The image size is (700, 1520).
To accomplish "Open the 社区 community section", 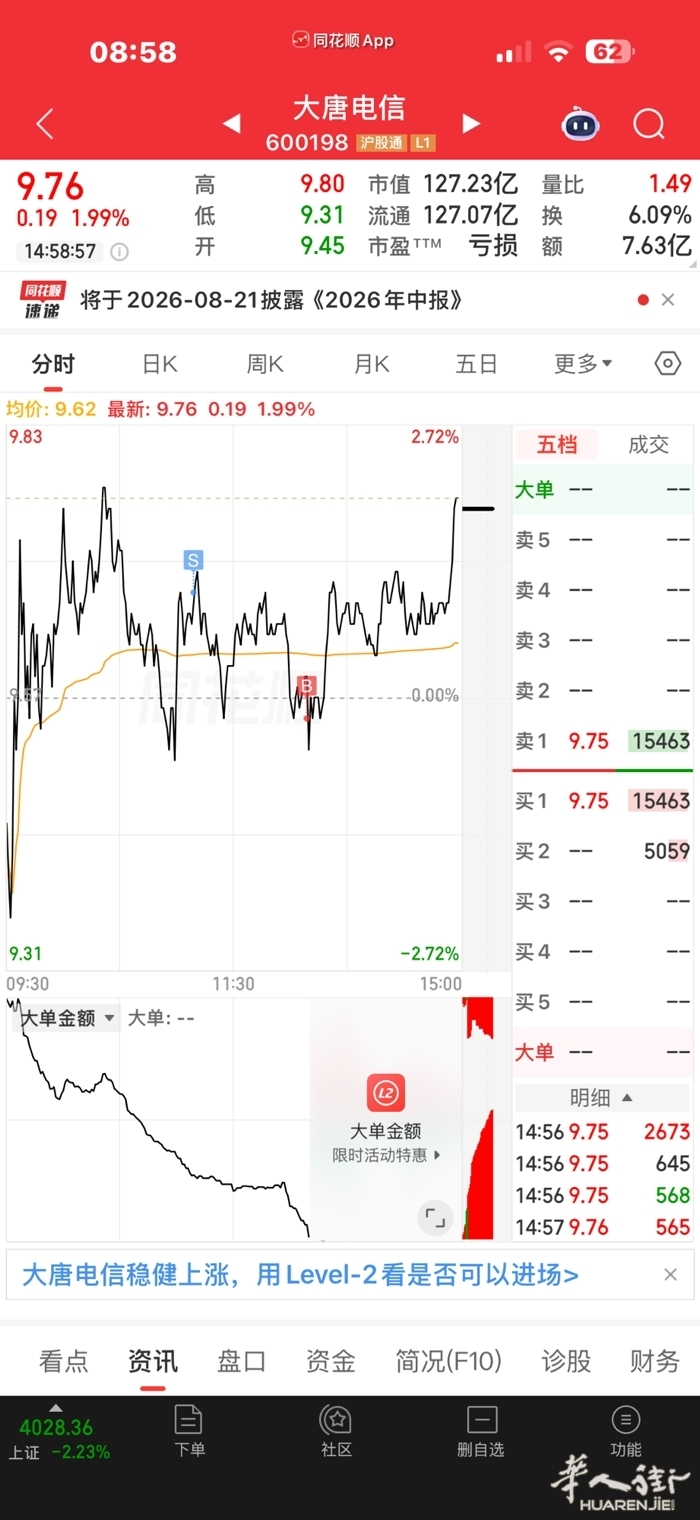I will pyautogui.click(x=336, y=1430).
